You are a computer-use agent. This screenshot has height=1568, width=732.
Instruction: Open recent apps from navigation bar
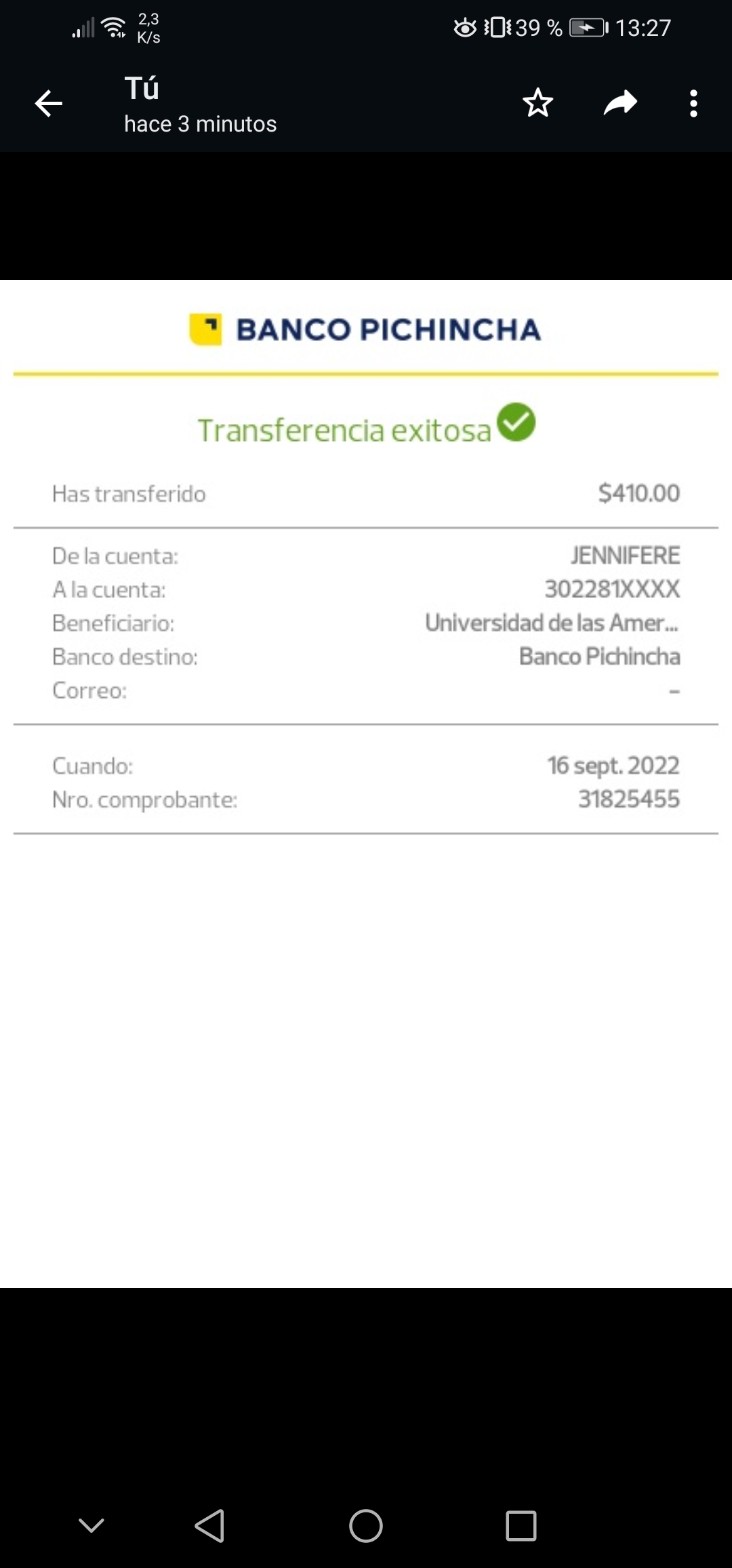521,1526
